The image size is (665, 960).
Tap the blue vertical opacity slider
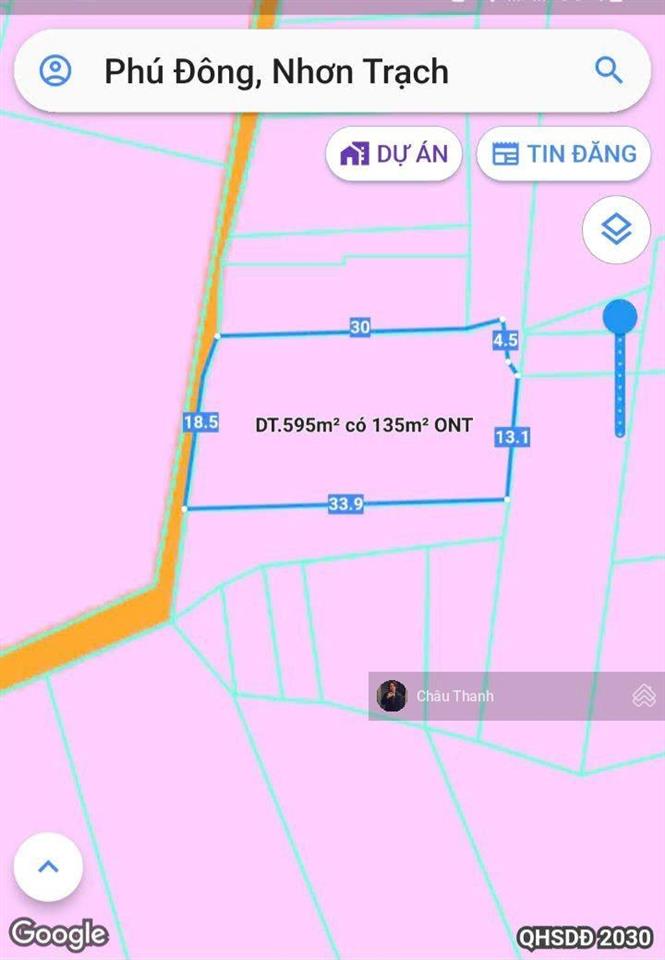[620, 370]
